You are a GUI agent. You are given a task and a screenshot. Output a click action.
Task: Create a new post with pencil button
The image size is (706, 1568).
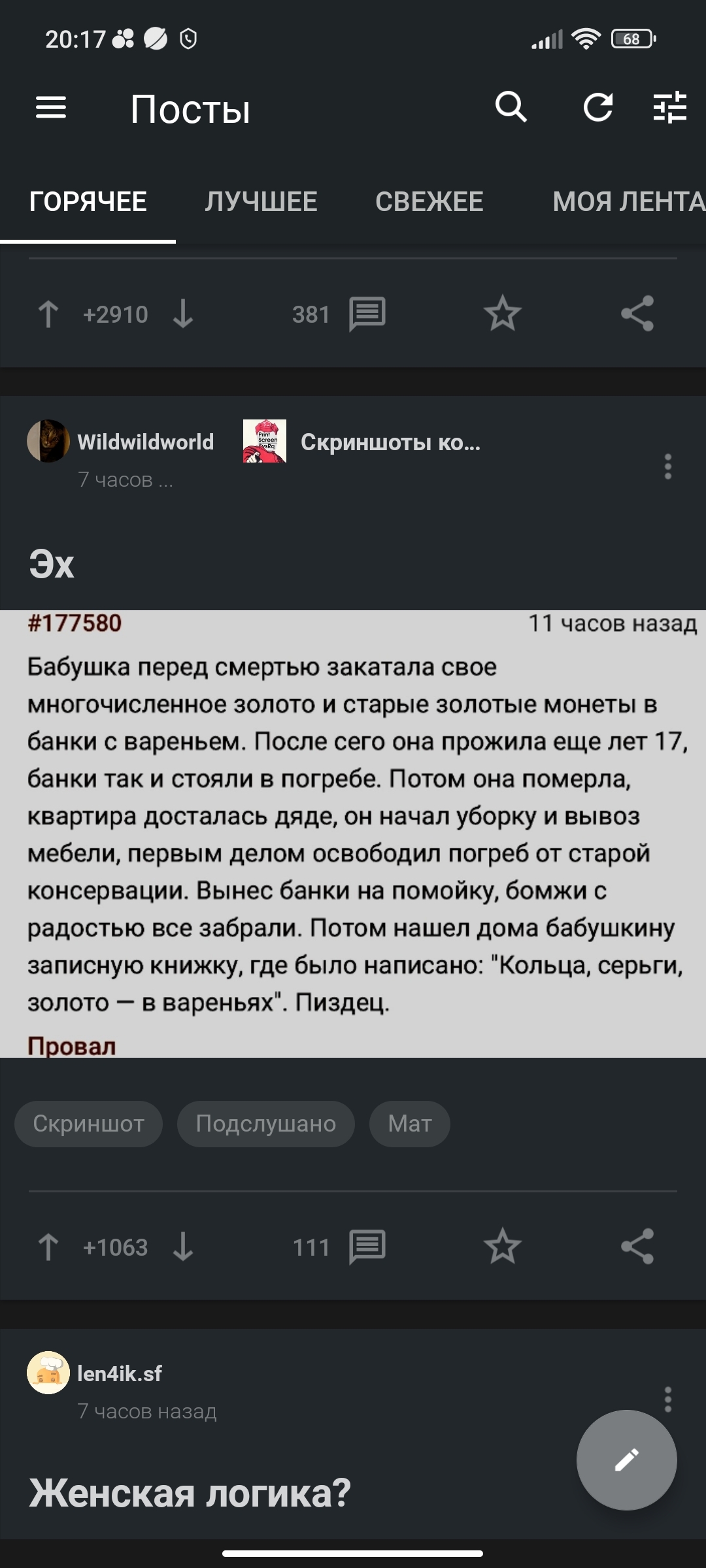coord(626,1460)
